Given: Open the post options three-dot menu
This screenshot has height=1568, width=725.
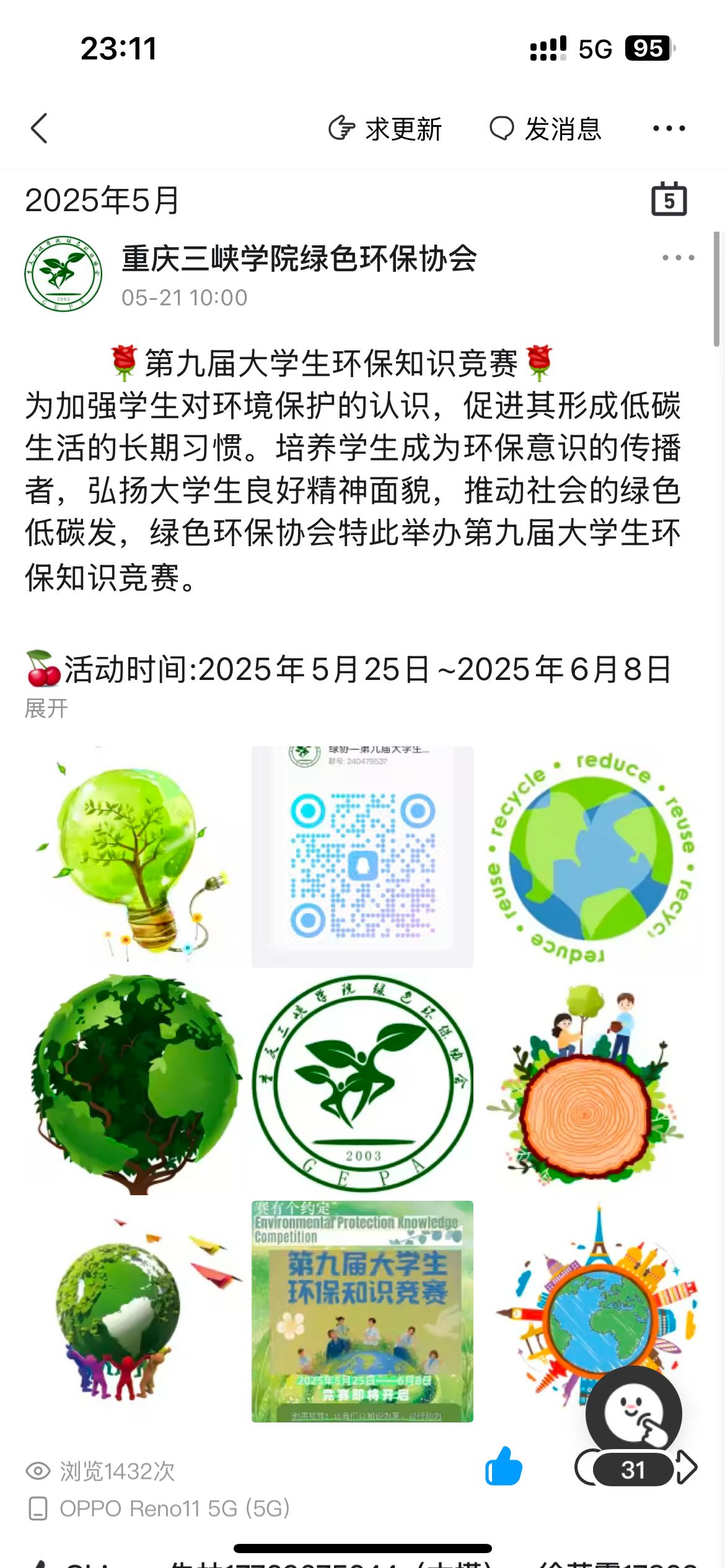Looking at the screenshot, I should pos(678,258).
